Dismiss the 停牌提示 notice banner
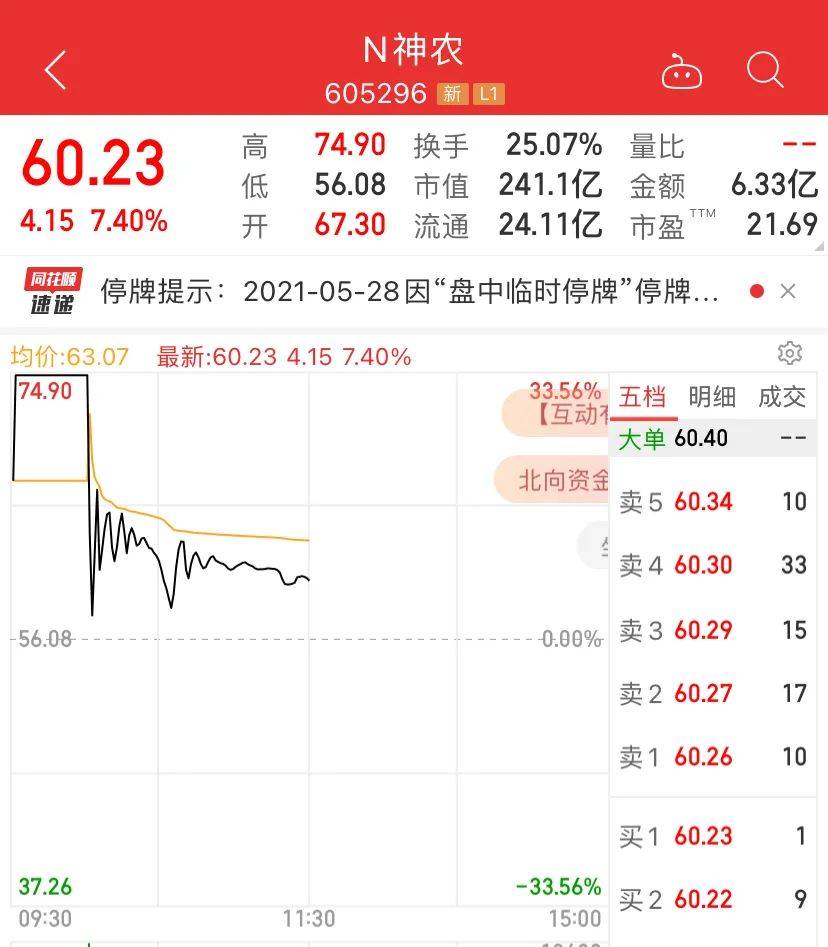This screenshot has width=828, height=947. [x=788, y=292]
